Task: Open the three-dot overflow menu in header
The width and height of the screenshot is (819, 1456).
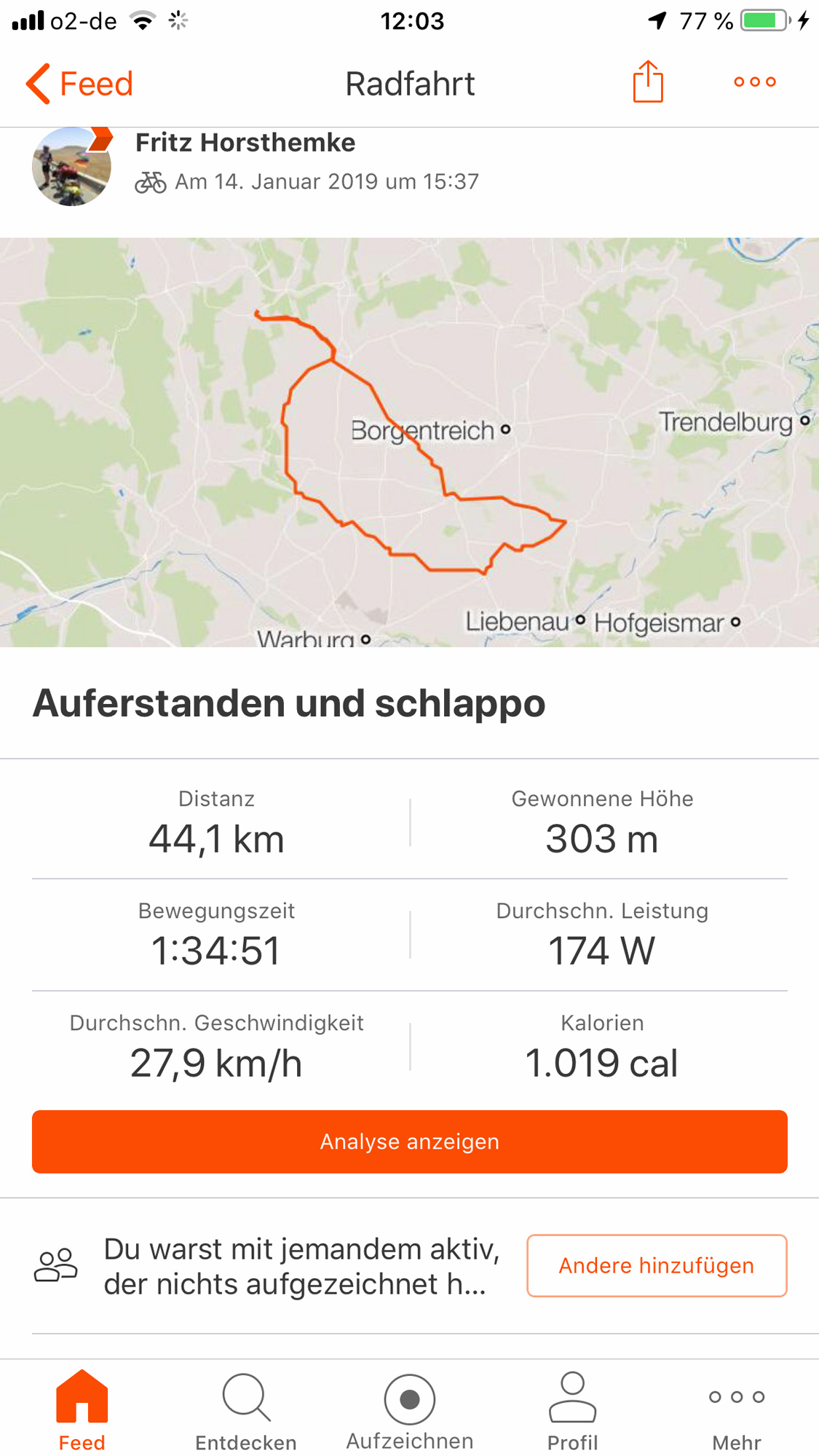Action: pos(754,82)
